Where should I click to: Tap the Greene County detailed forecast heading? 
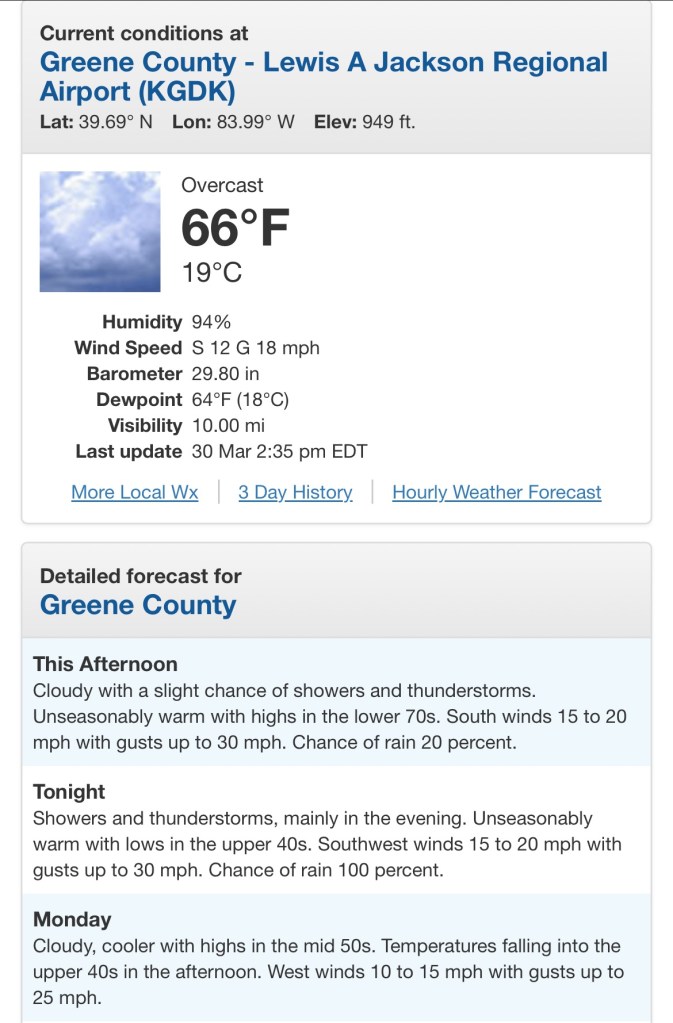[x=138, y=605]
